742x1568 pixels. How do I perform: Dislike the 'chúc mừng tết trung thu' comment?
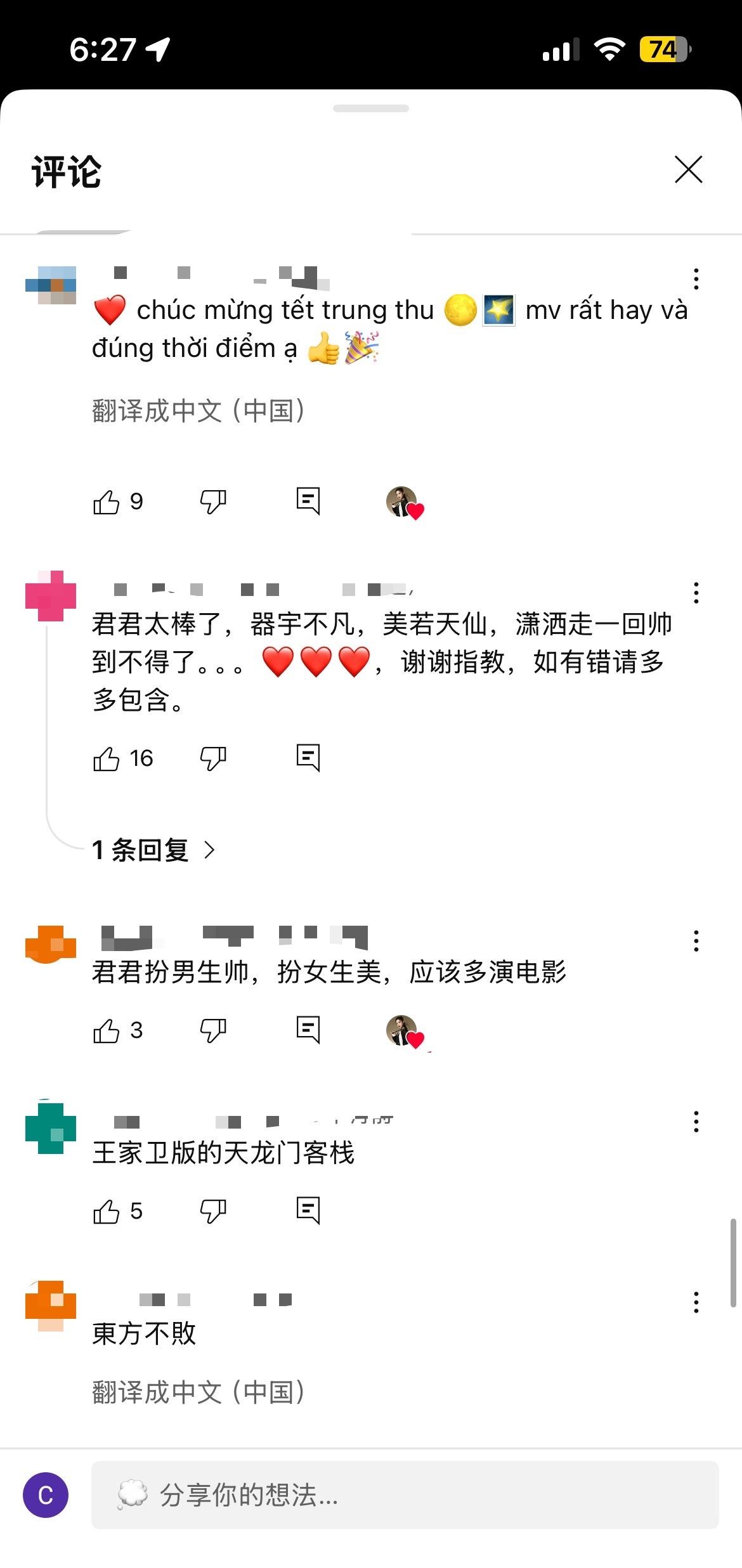(213, 502)
